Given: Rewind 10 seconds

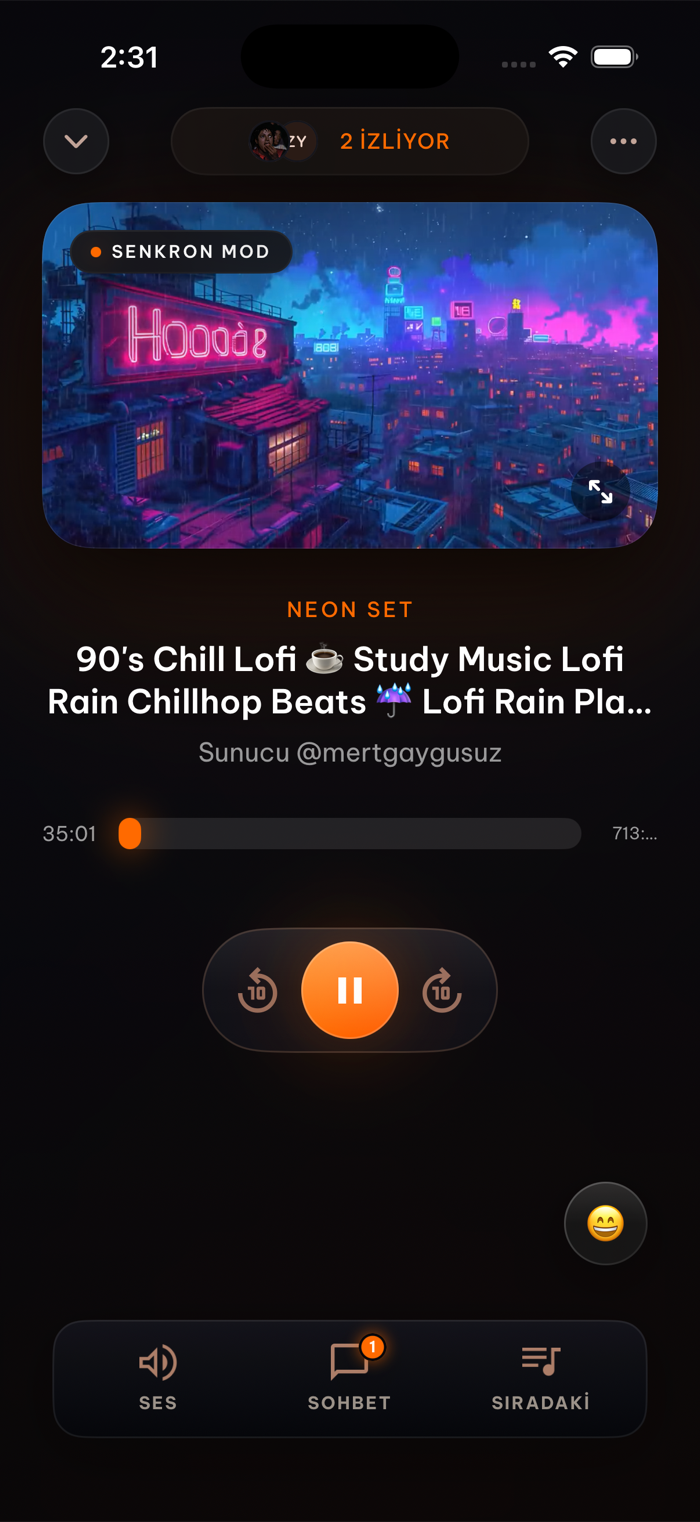Looking at the screenshot, I should click(258, 991).
